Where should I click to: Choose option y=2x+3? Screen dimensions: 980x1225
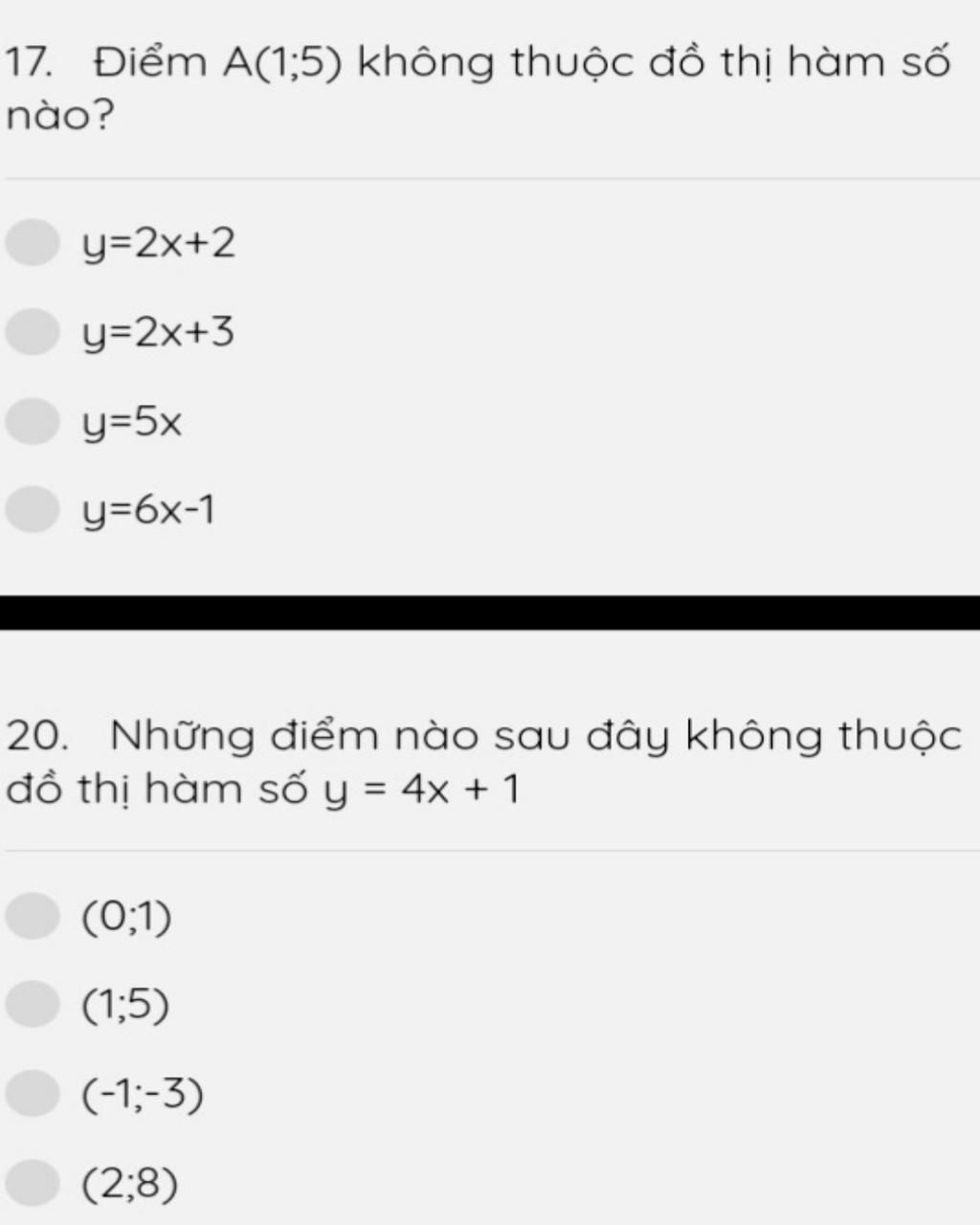click(x=33, y=332)
